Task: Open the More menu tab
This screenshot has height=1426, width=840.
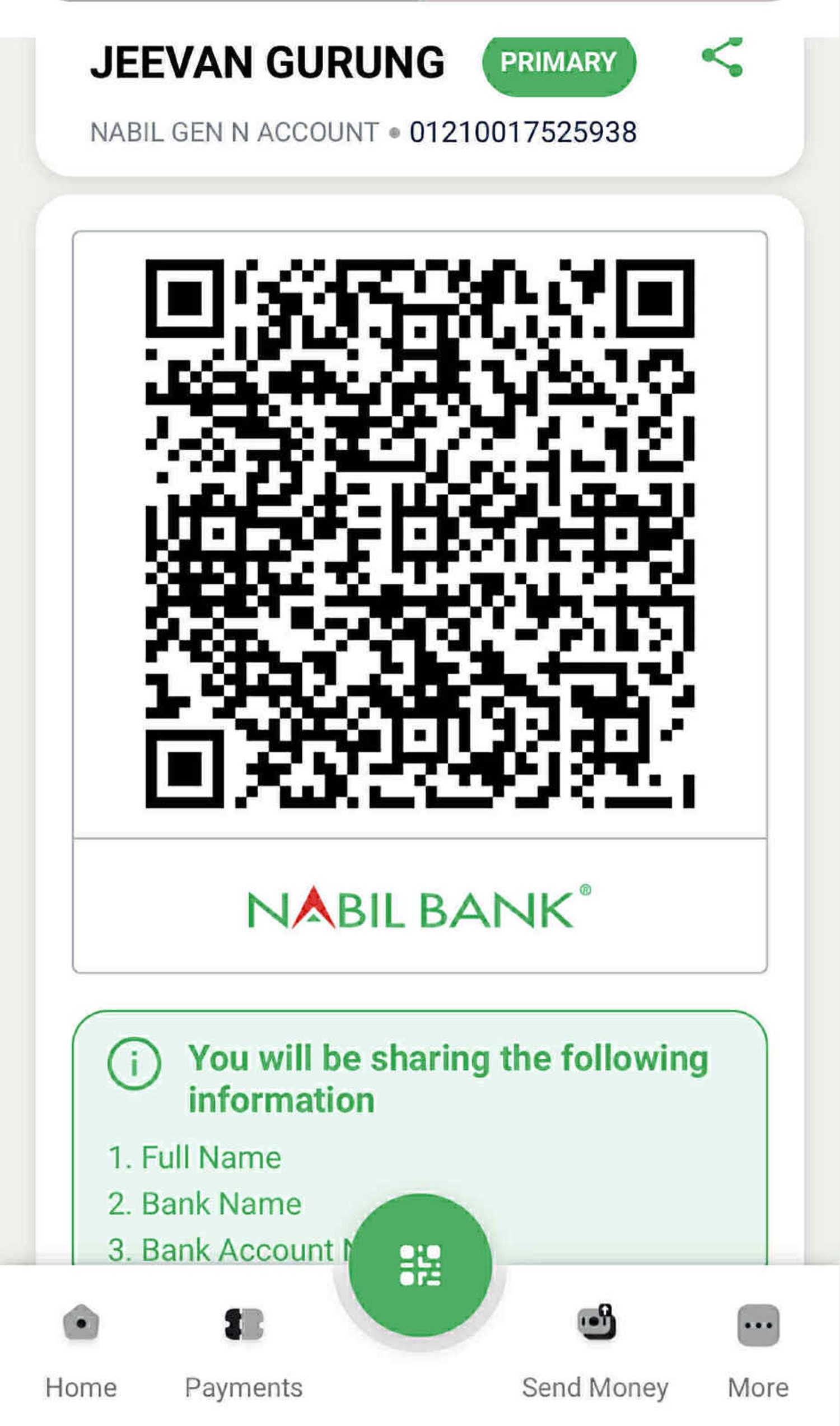Action: pos(758,1349)
